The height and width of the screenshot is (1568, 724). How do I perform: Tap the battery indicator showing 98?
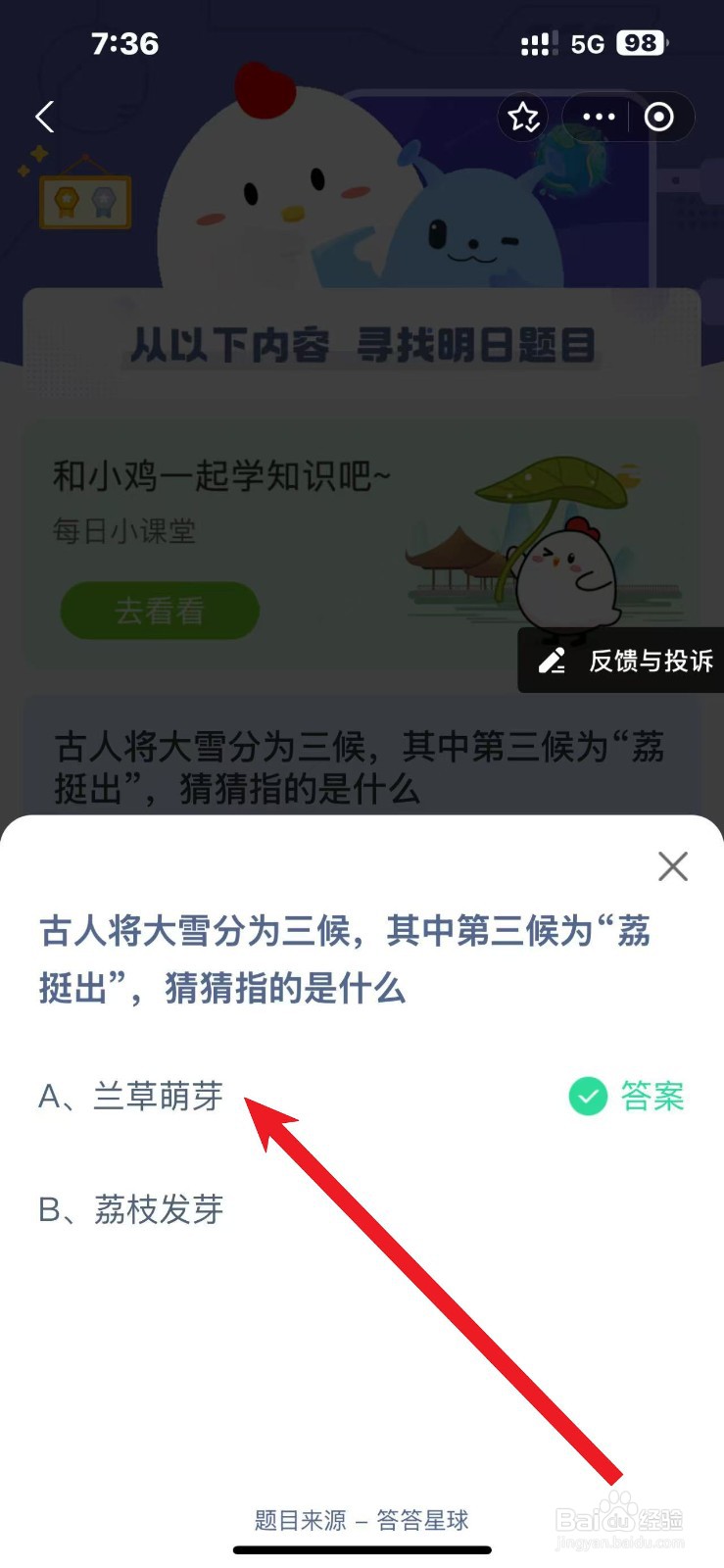pyautogui.click(x=641, y=43)
